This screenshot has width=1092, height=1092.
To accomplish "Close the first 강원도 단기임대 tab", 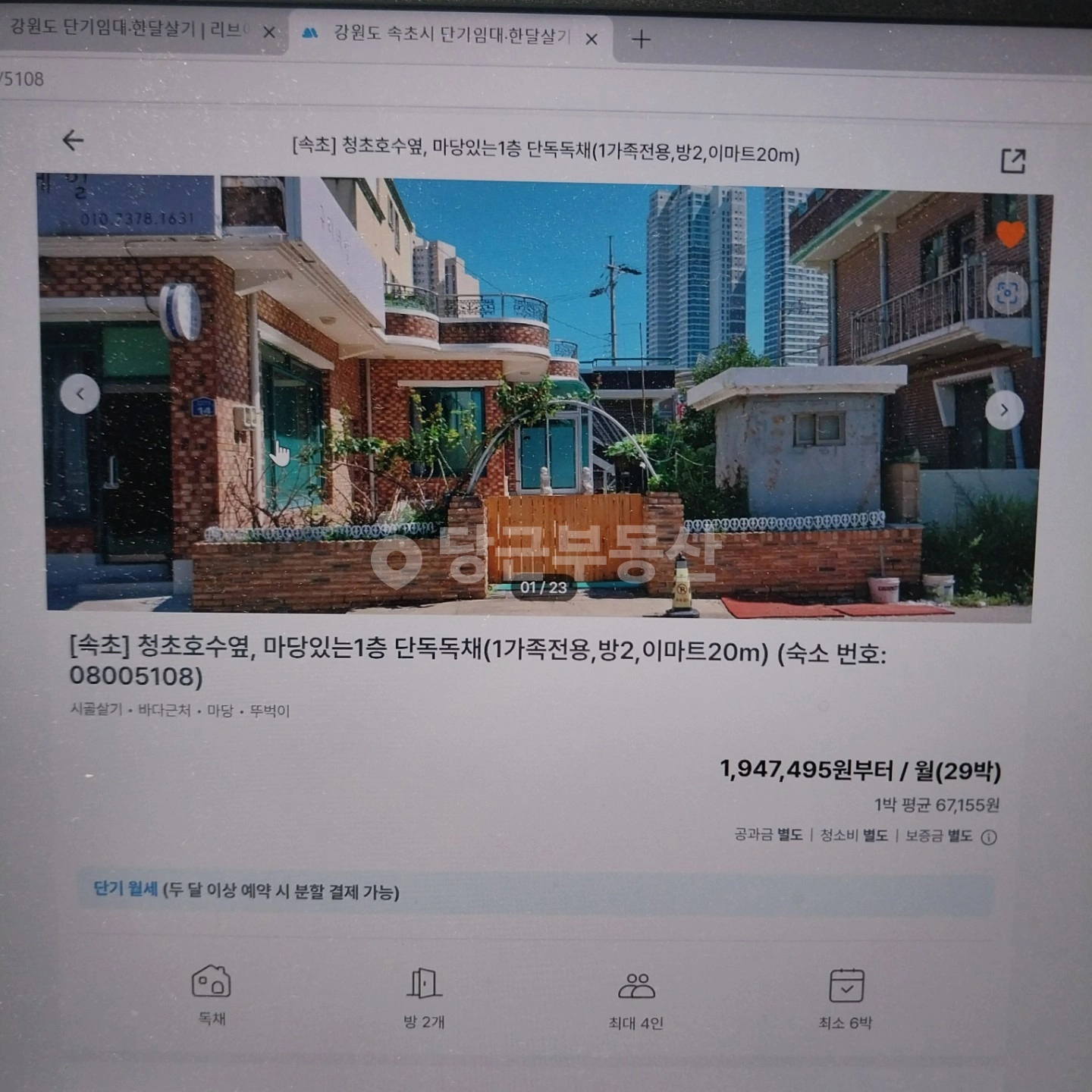I will (x=268, y=32).
